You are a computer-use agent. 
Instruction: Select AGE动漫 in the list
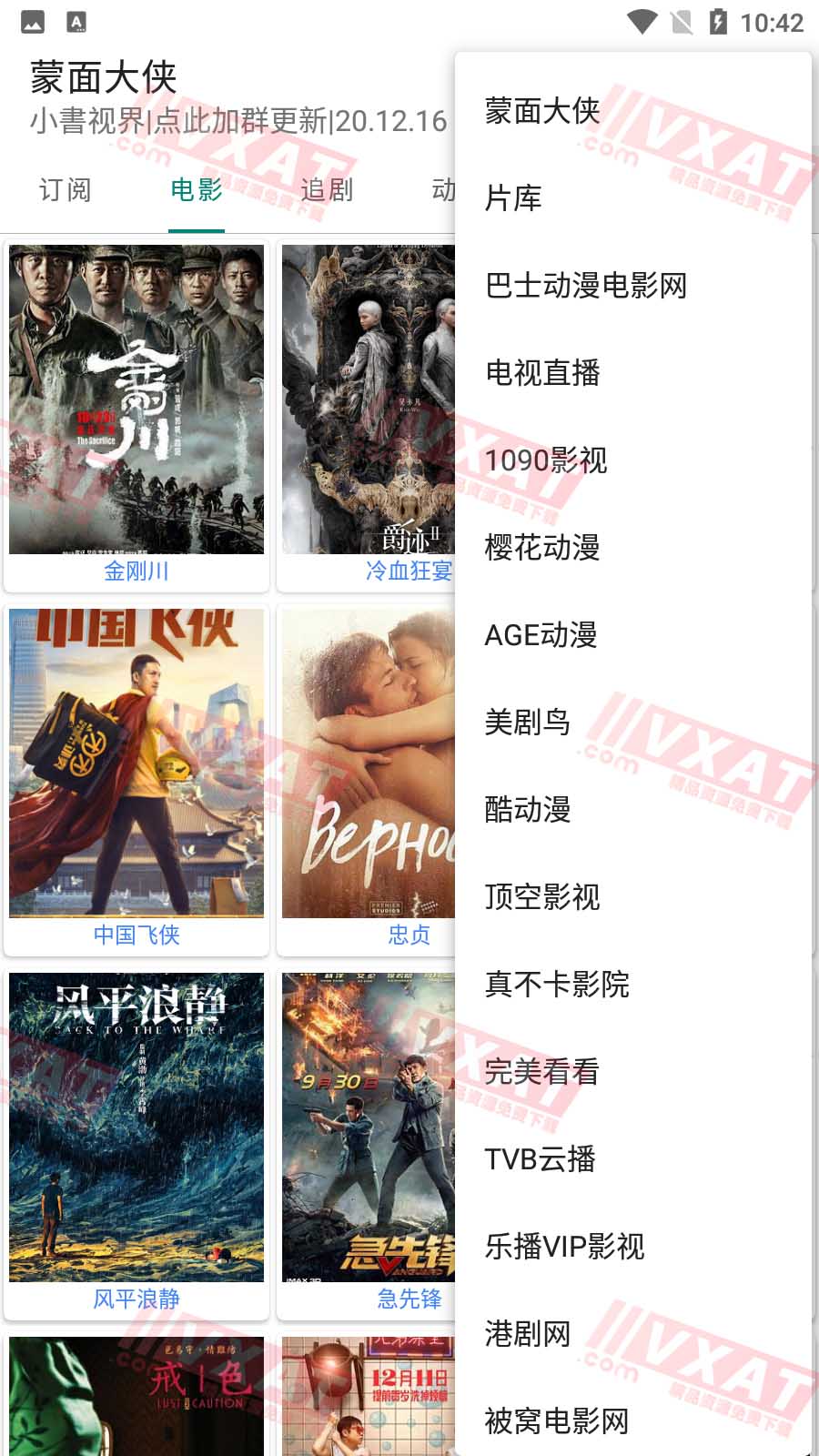pyautogui.click(x=540, y=636)
